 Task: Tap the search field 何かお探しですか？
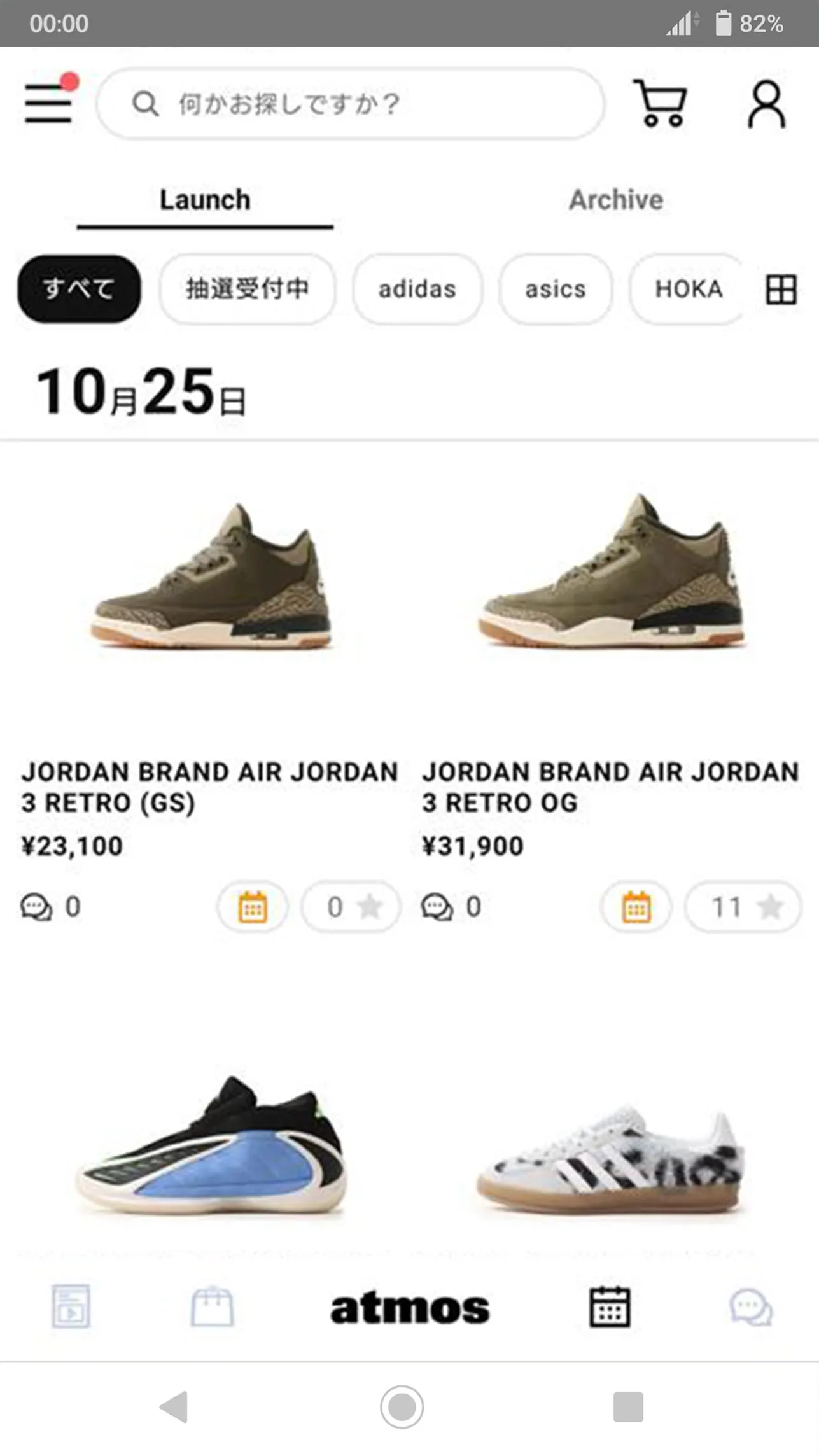pyautogui.click(x=350, y=104)
